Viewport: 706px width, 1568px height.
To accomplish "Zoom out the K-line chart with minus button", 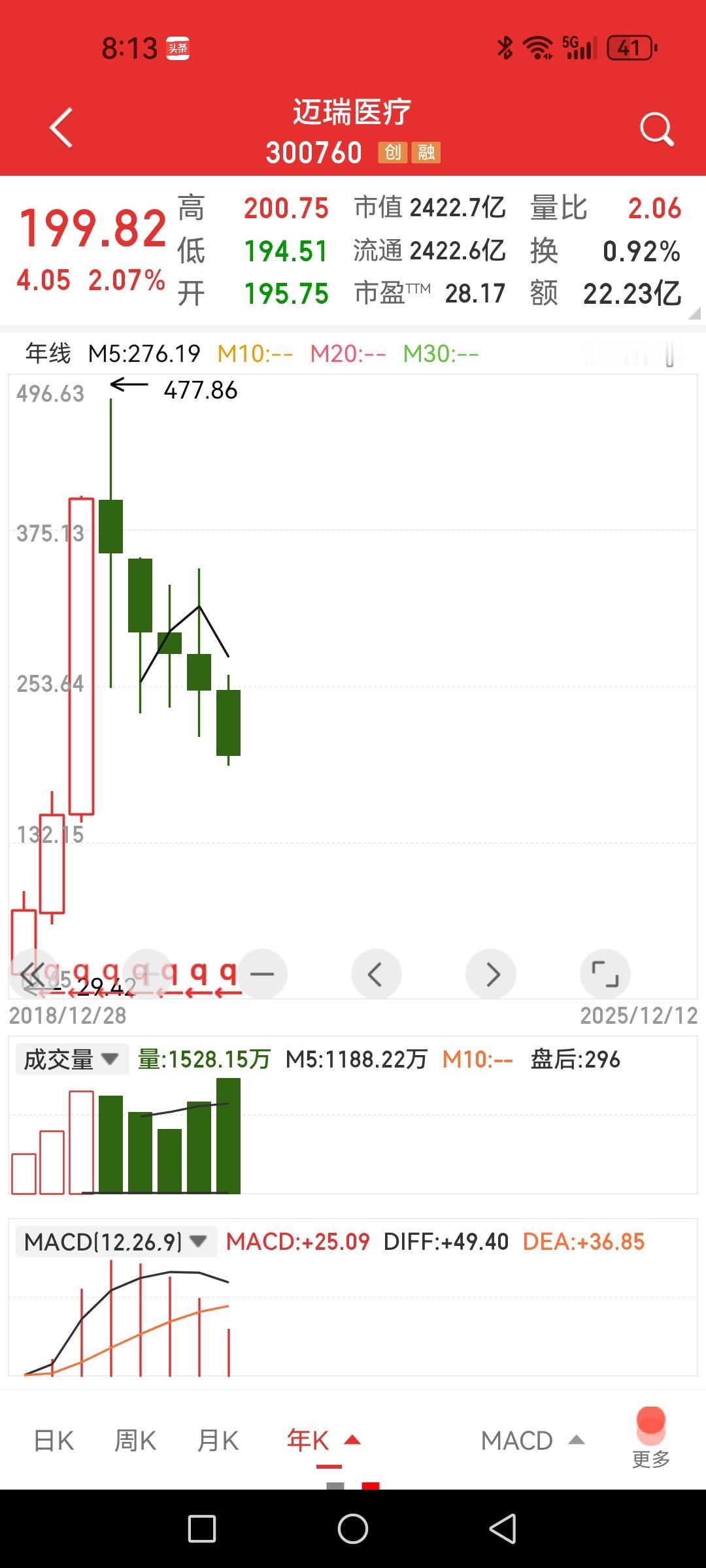I will [262, 974].
